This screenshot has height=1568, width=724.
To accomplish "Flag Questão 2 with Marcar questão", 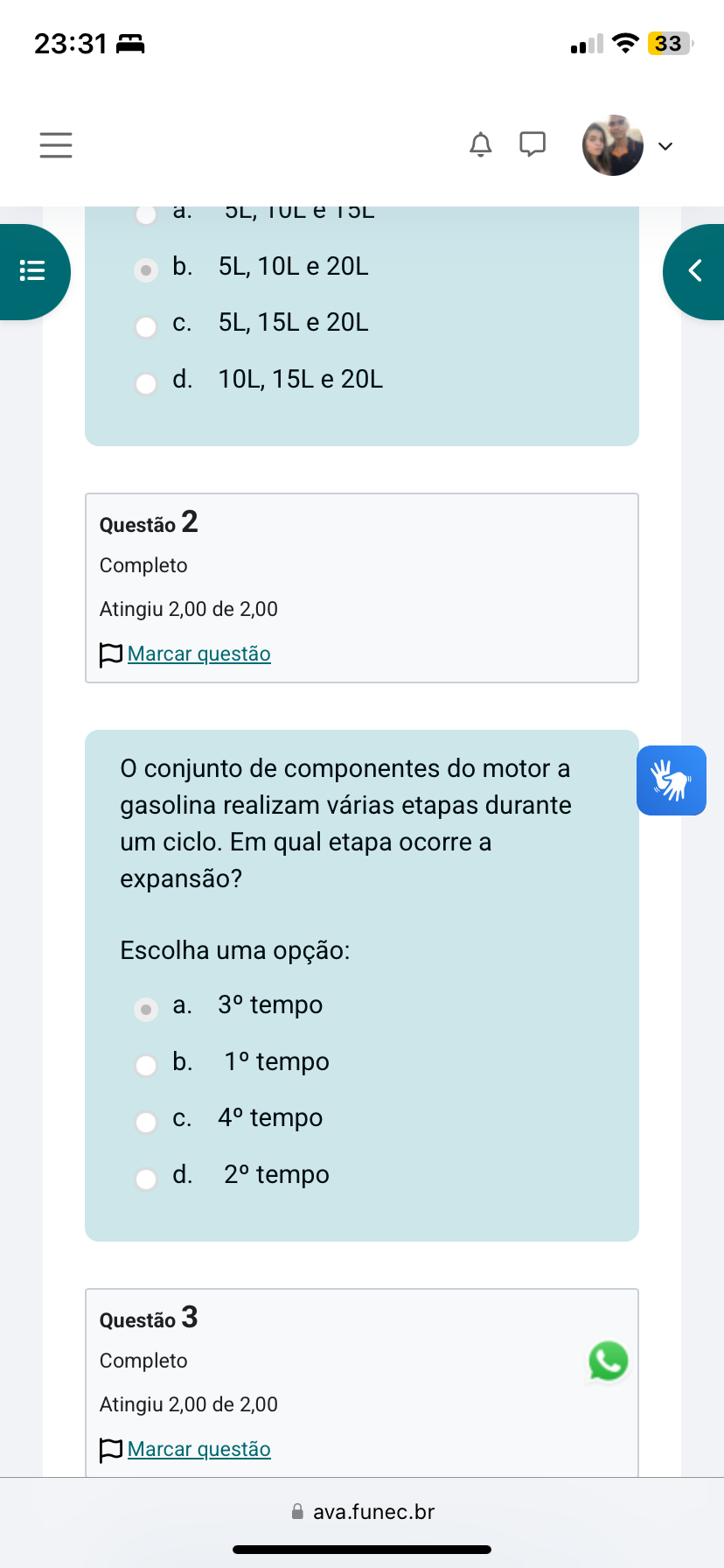I will tap(198, 654).
